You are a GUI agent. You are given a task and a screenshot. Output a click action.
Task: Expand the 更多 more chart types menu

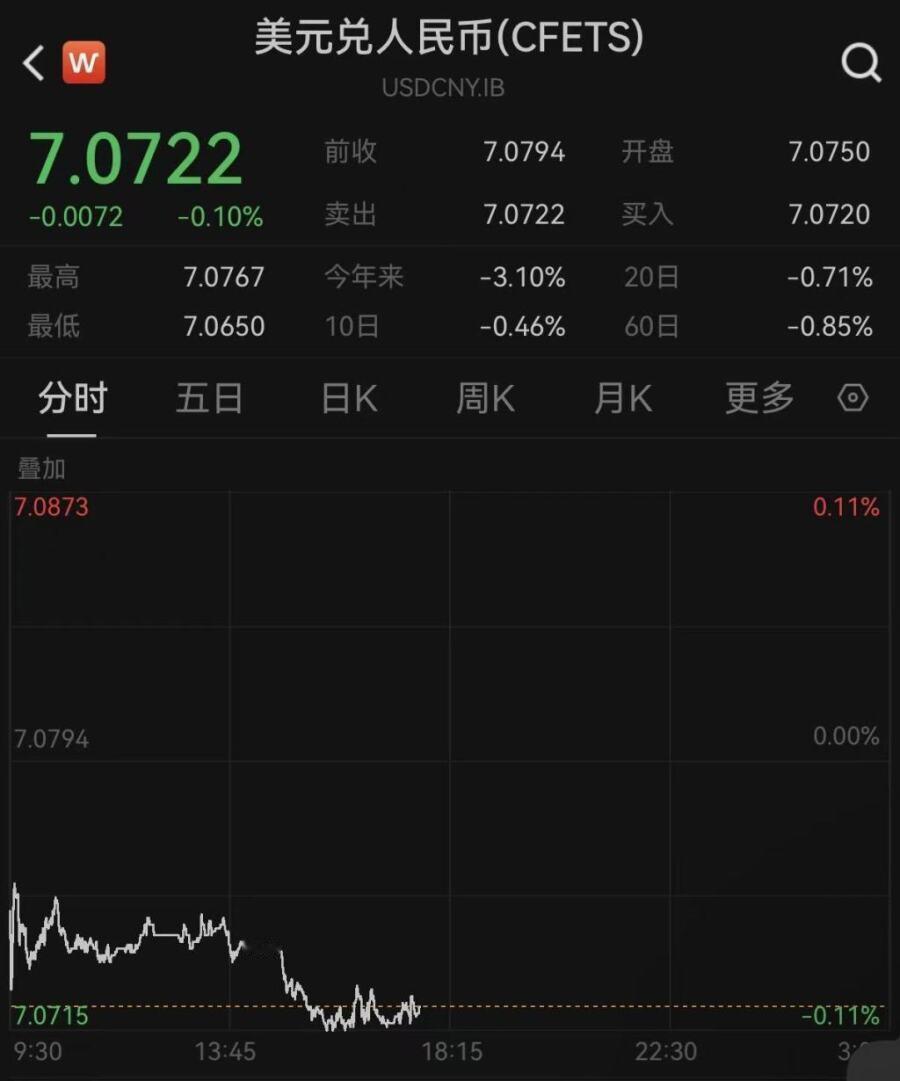pos(757,397)
